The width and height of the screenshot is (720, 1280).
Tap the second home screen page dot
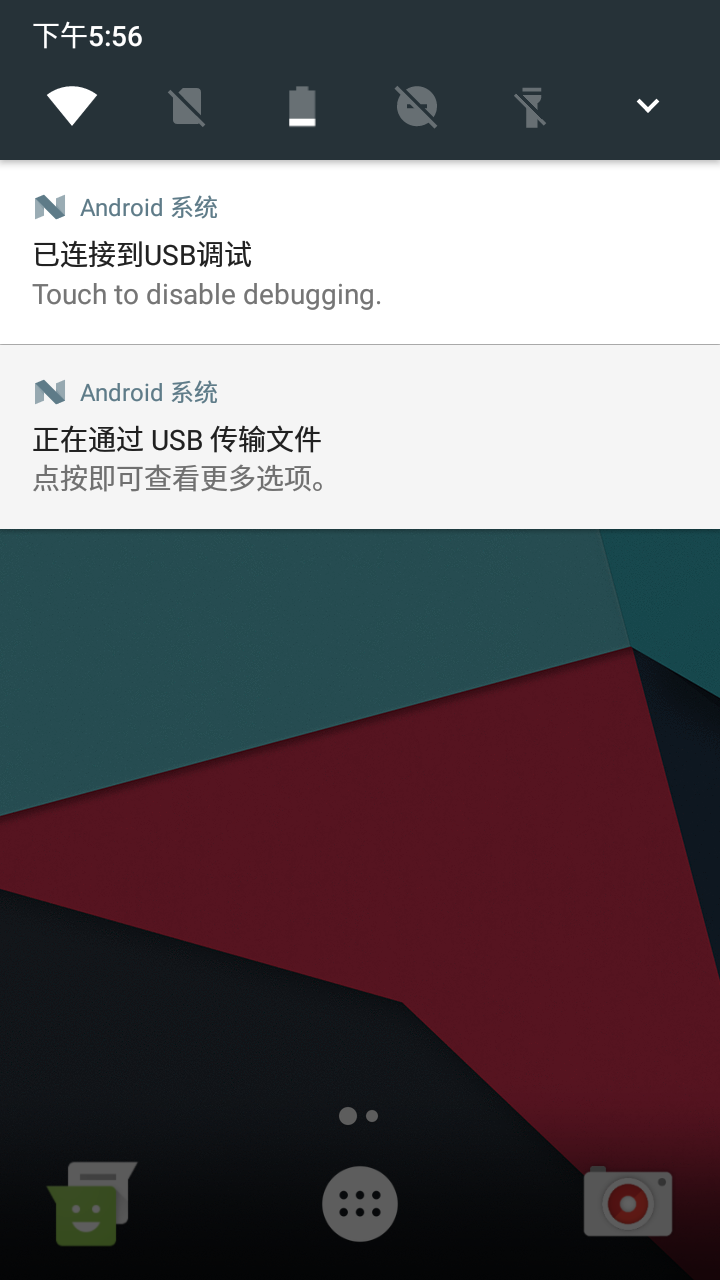(371, 1115)
